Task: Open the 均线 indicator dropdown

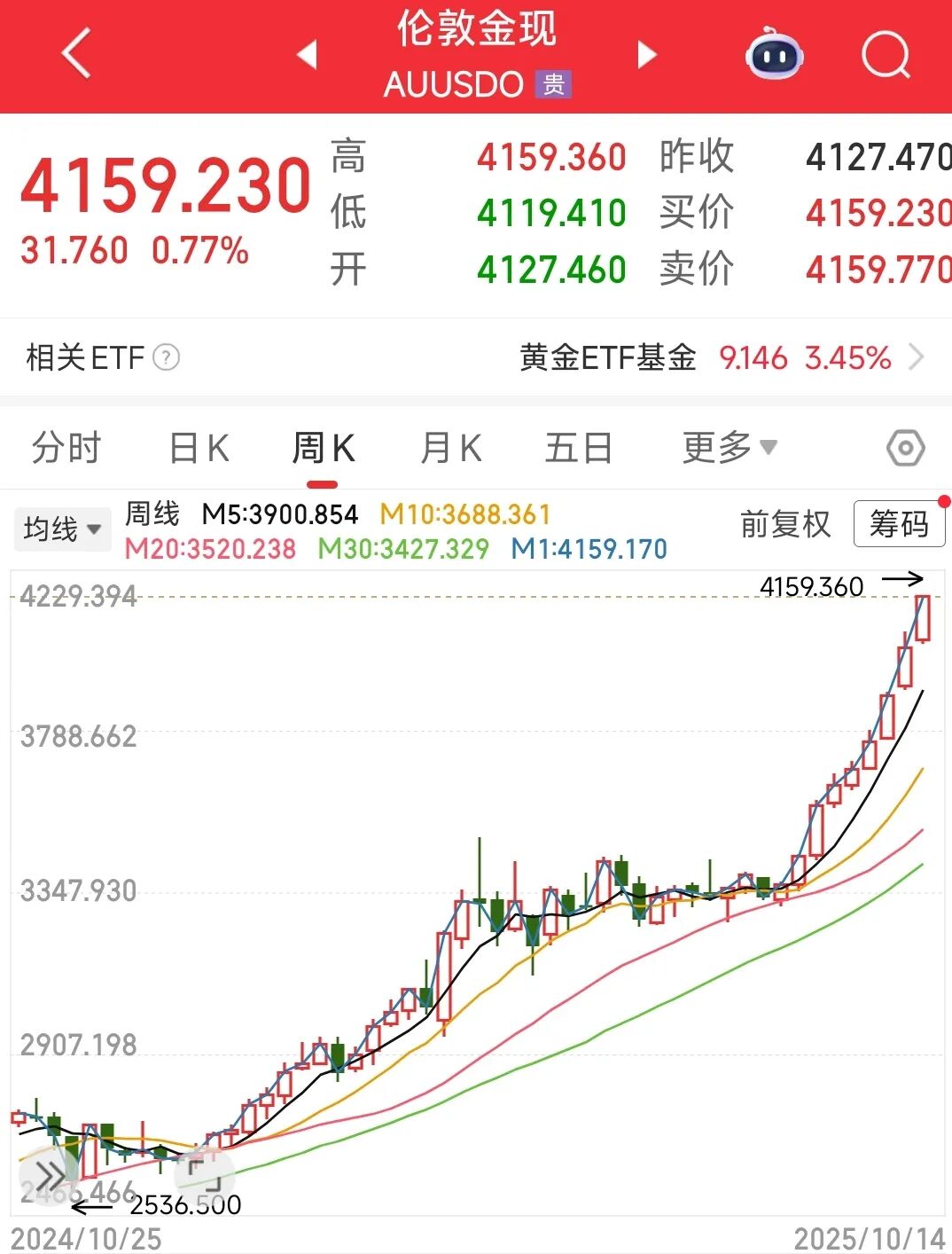Action: (62, 529)
